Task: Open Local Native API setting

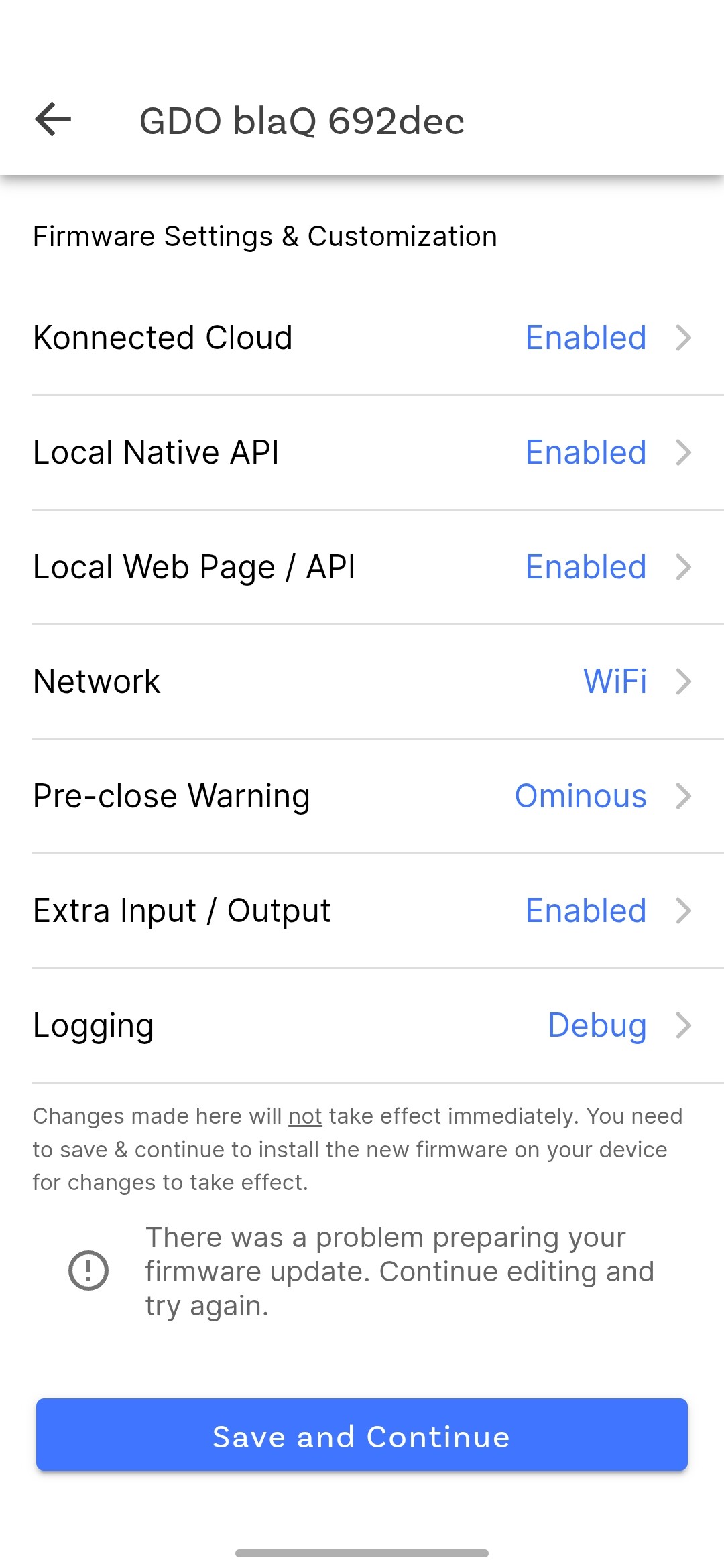Action: click(362, 452)
